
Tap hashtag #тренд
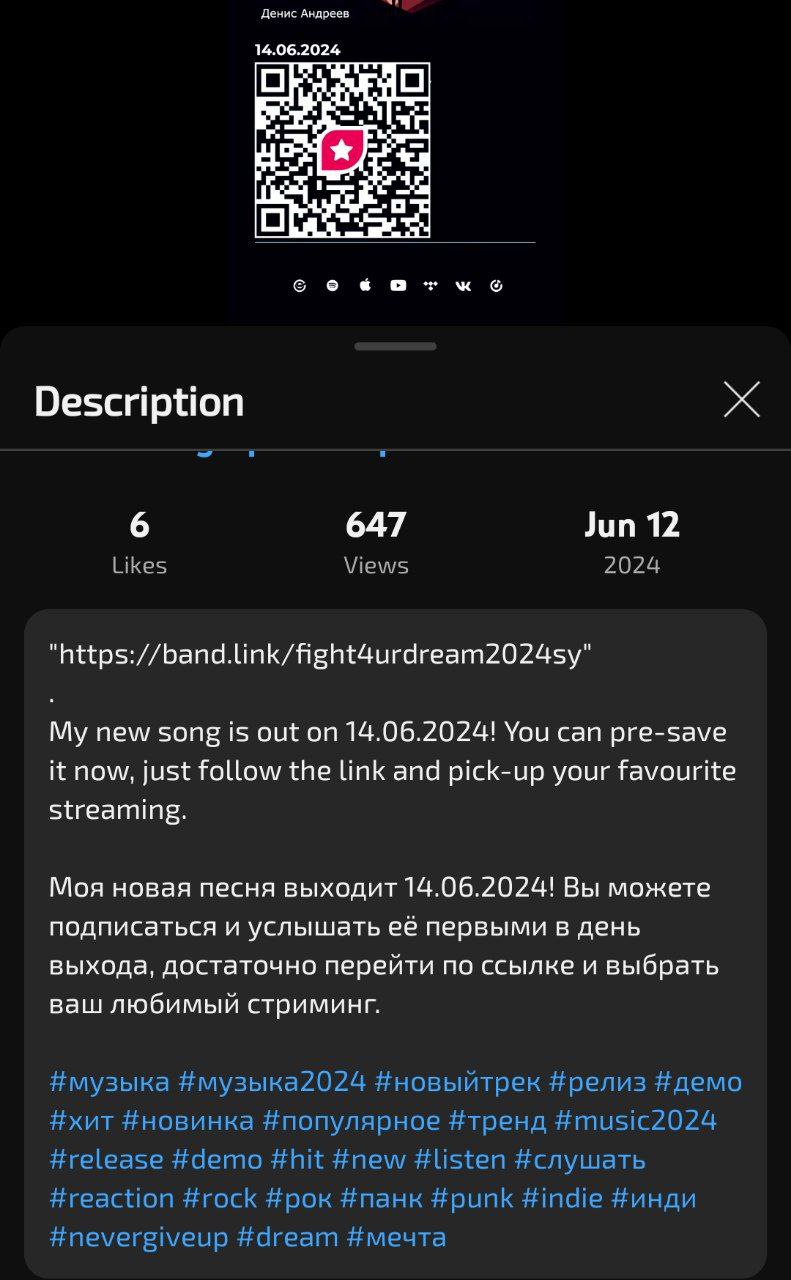(x=497, y=1121)
